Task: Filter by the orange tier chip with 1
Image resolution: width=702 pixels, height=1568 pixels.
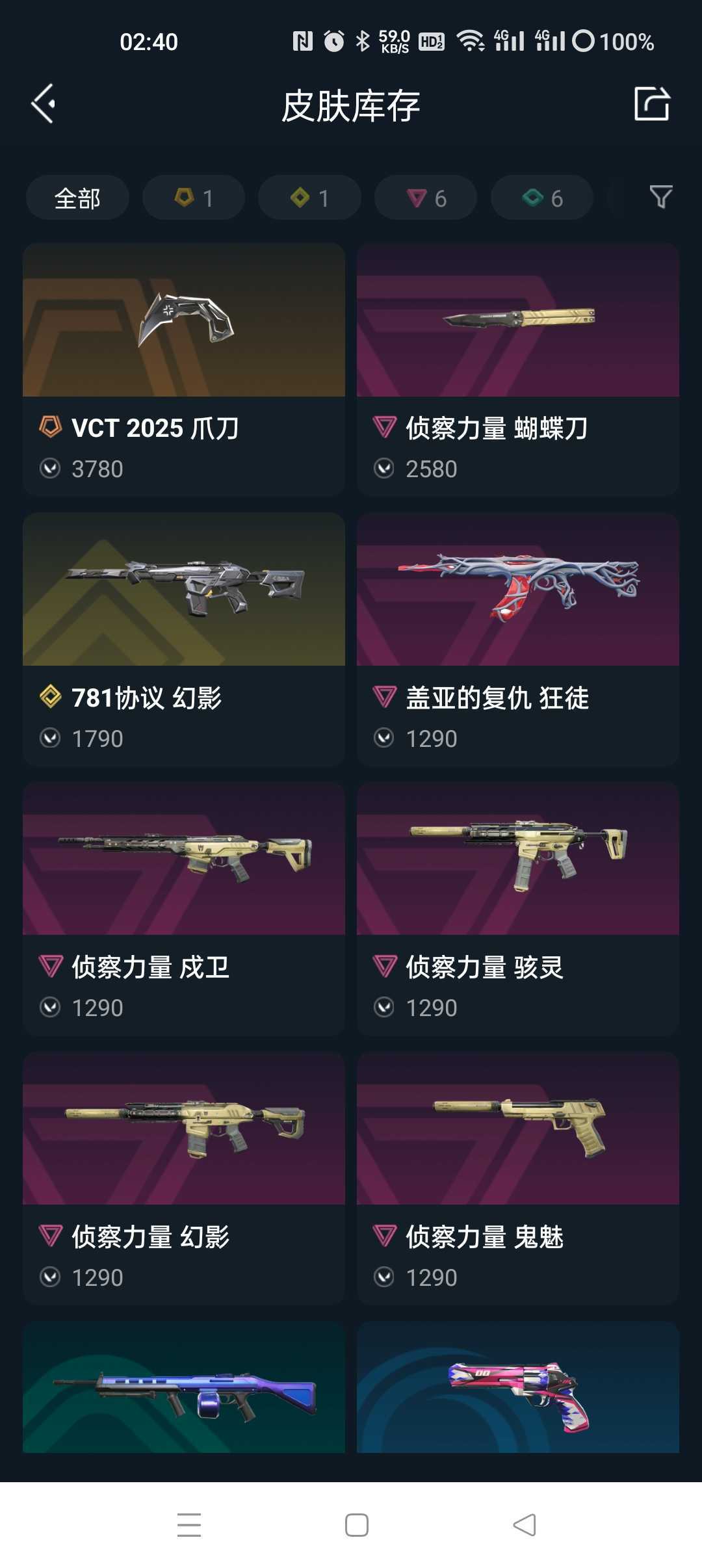Action: [x=194, y=198]
